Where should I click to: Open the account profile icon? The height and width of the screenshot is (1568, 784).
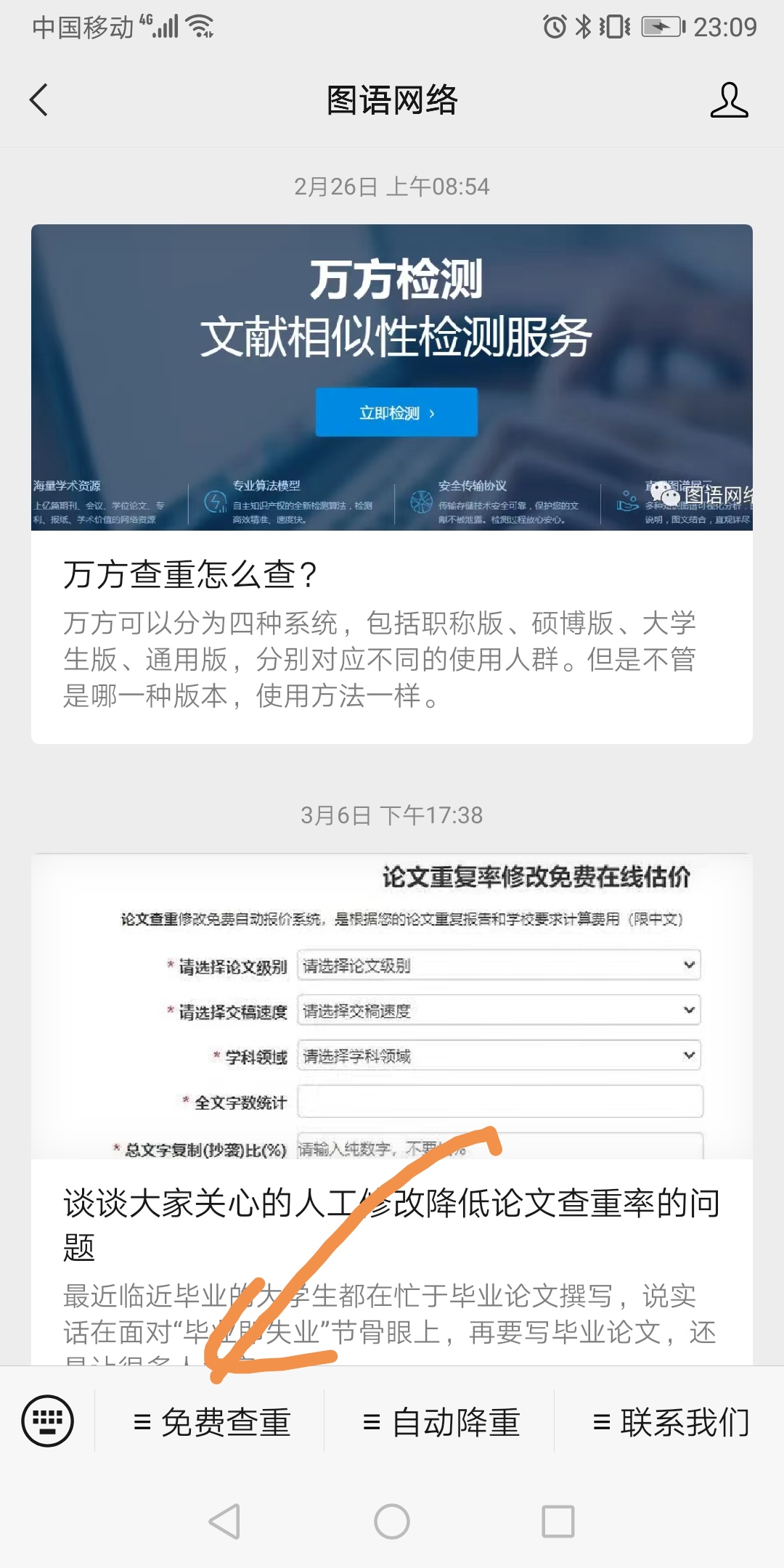pos(729,100)
